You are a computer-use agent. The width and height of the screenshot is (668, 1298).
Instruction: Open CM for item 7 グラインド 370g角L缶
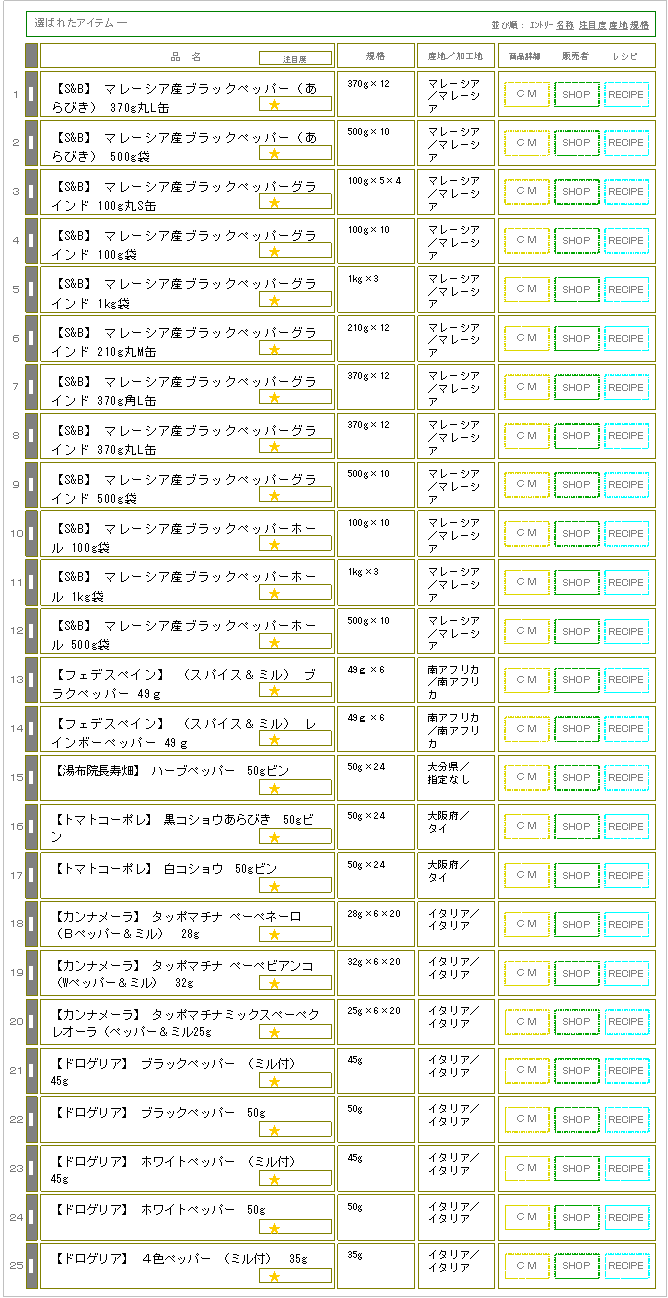click(526, 387)
